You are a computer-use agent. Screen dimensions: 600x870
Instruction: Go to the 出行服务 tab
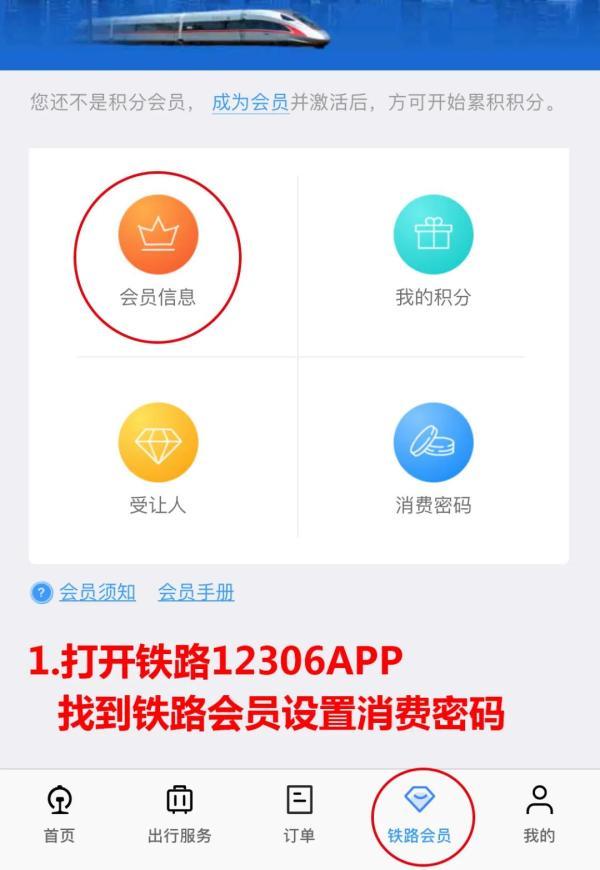tap(180, 813)
